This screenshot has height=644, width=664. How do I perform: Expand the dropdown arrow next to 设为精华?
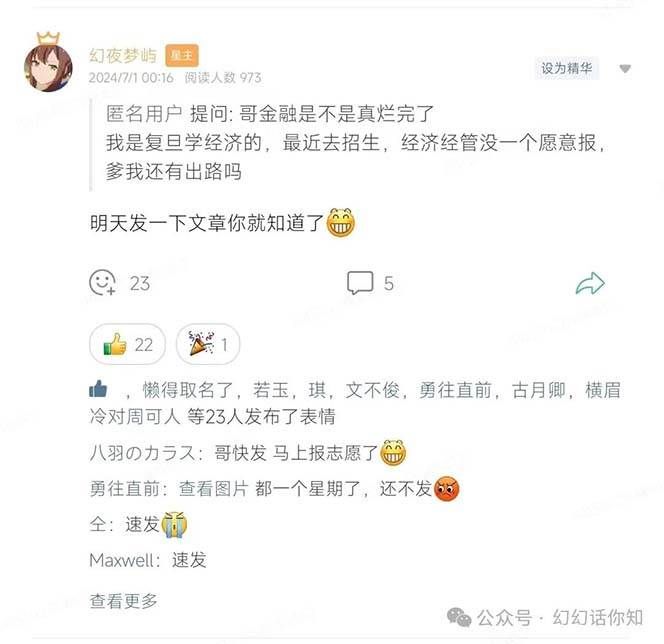(x=625, y=69)
